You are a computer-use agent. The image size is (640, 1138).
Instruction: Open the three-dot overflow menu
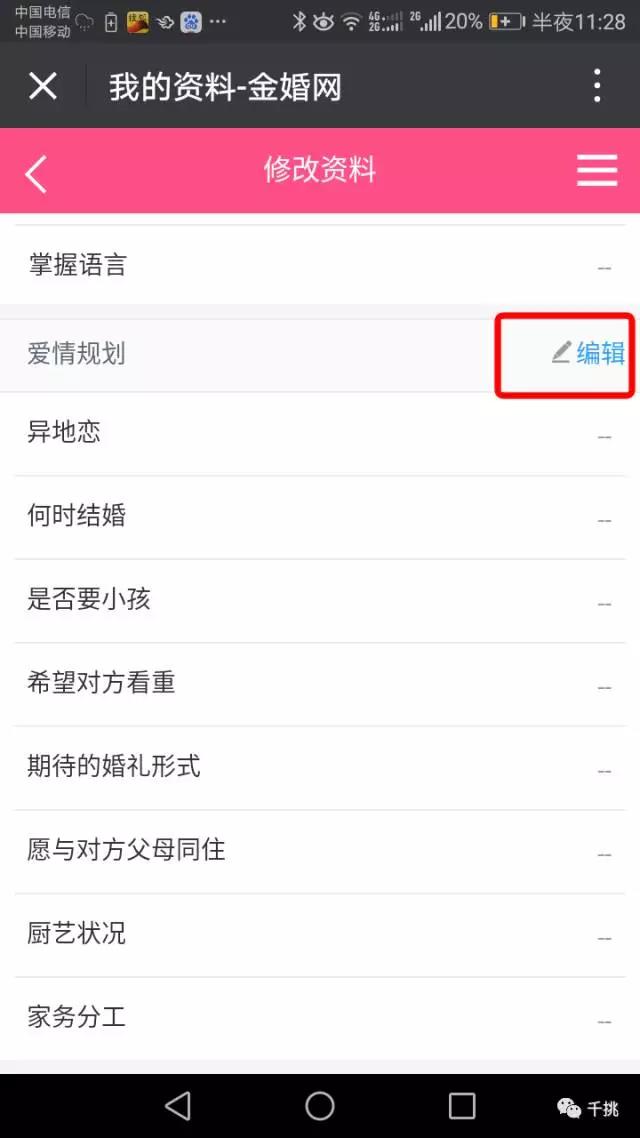coord(596,86)
